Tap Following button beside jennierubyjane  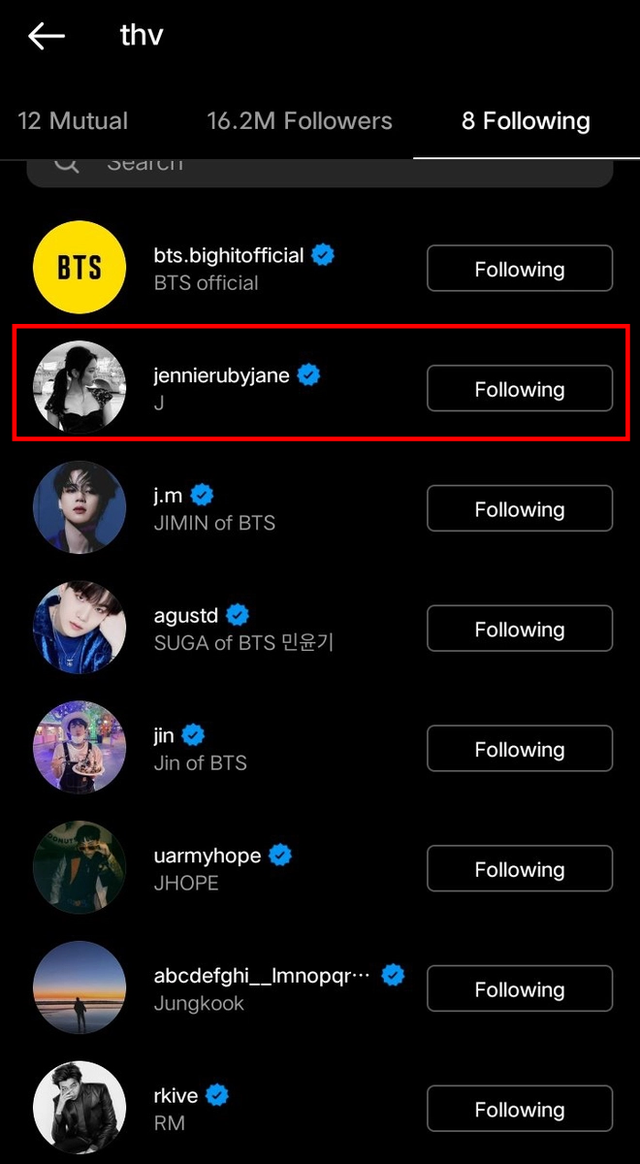click(x=519, y=388)
